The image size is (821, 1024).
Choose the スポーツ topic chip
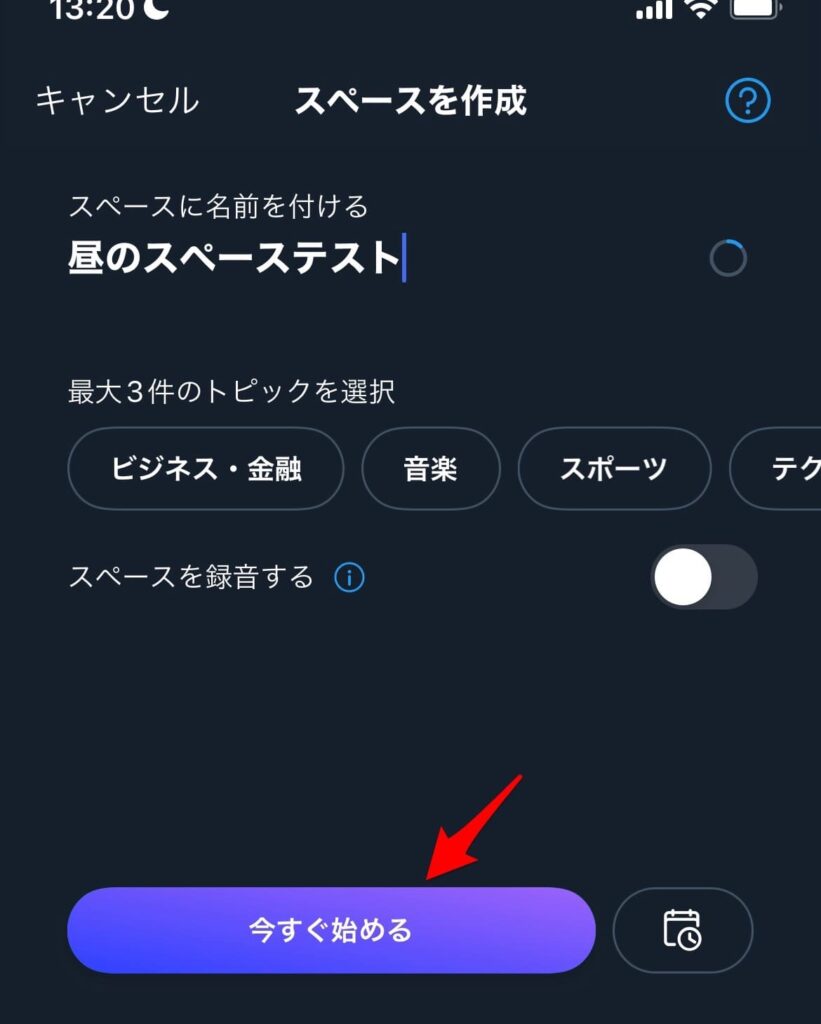(614, 469)
